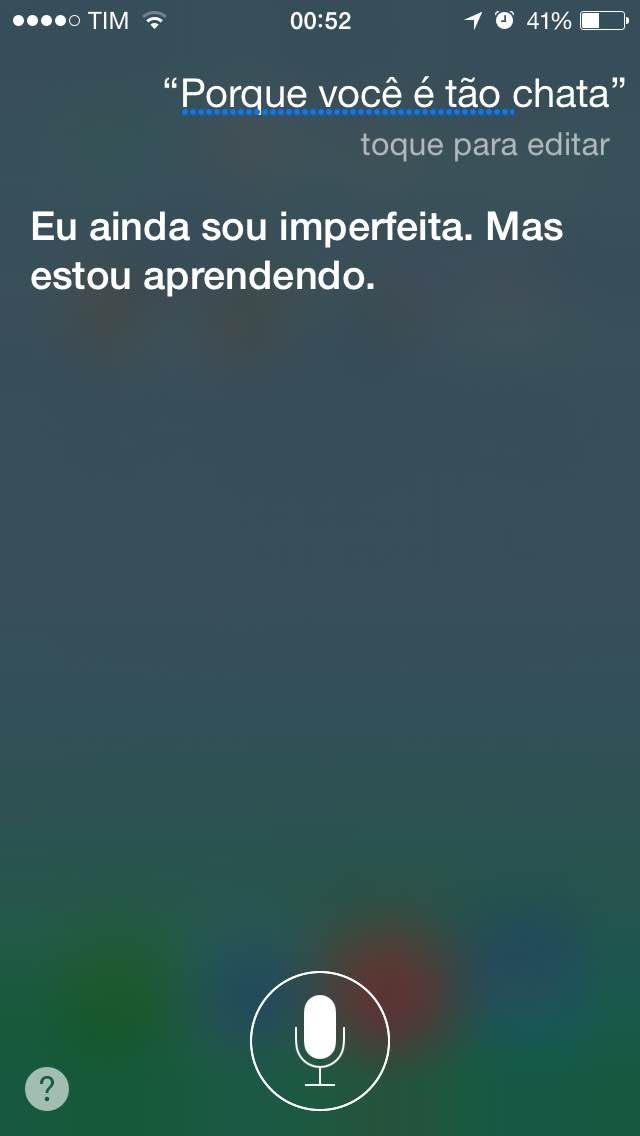Tap the quoted query to edit it
This screenshot has height=1136, width=640.
click(x=395, y=94)
